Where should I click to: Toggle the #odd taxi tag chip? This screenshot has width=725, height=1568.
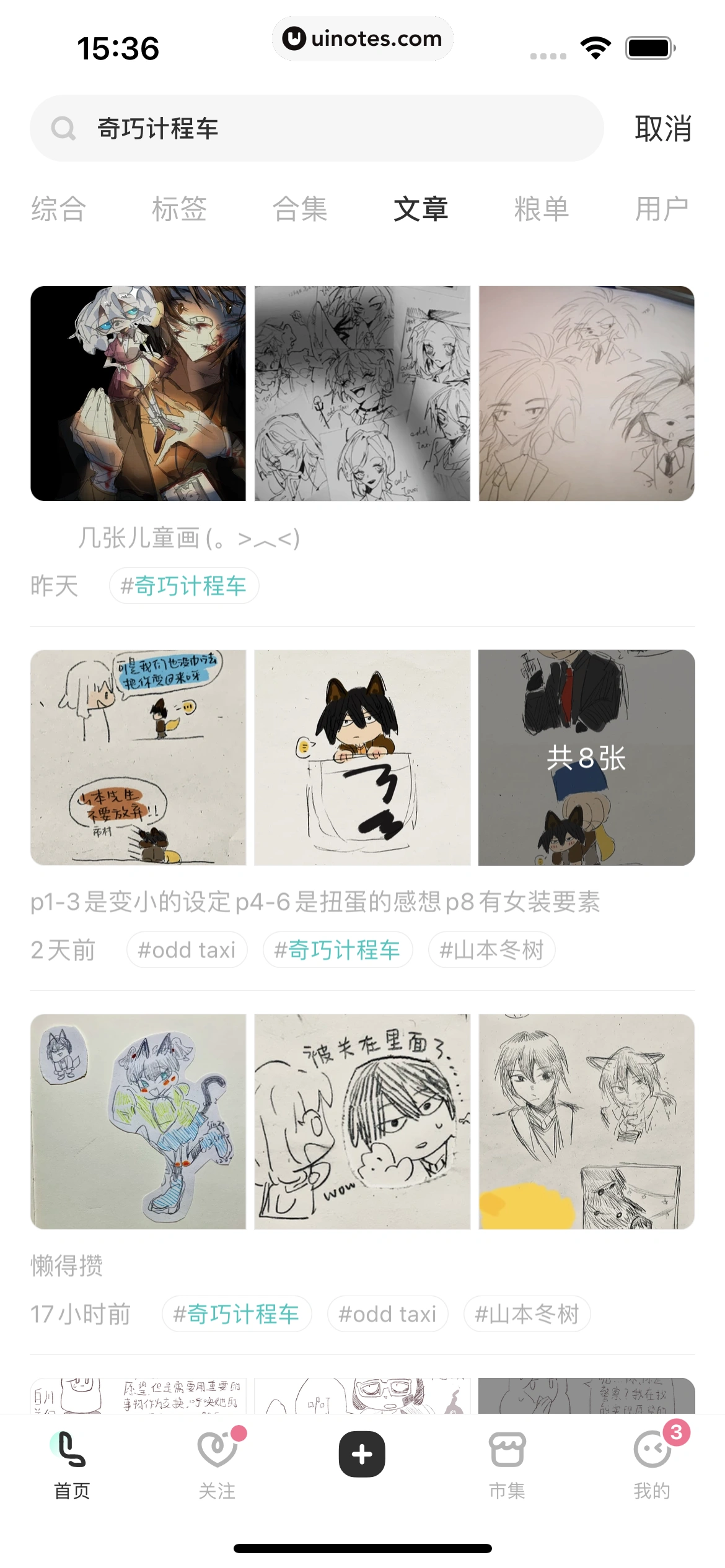point(186,949)
